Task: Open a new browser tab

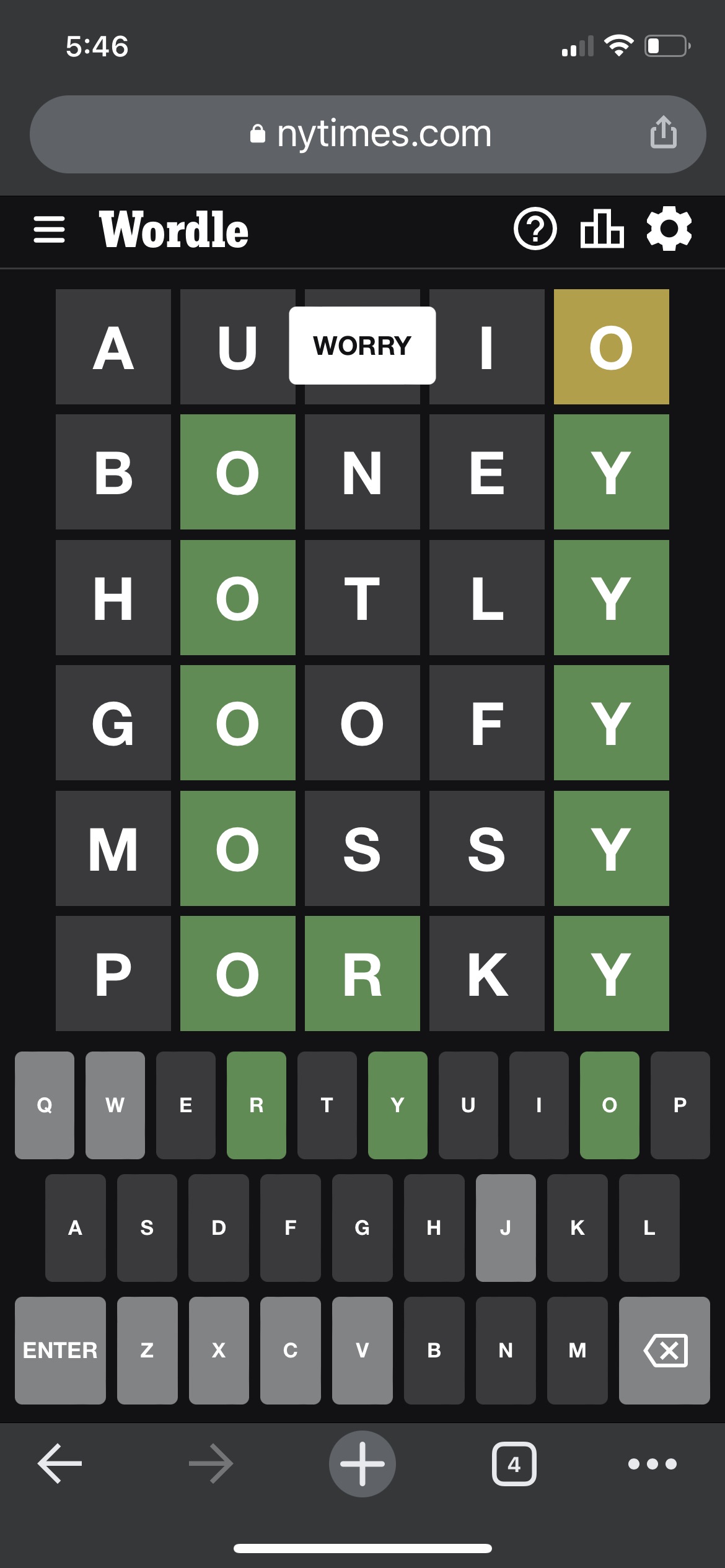Action: coord(362,1463)
